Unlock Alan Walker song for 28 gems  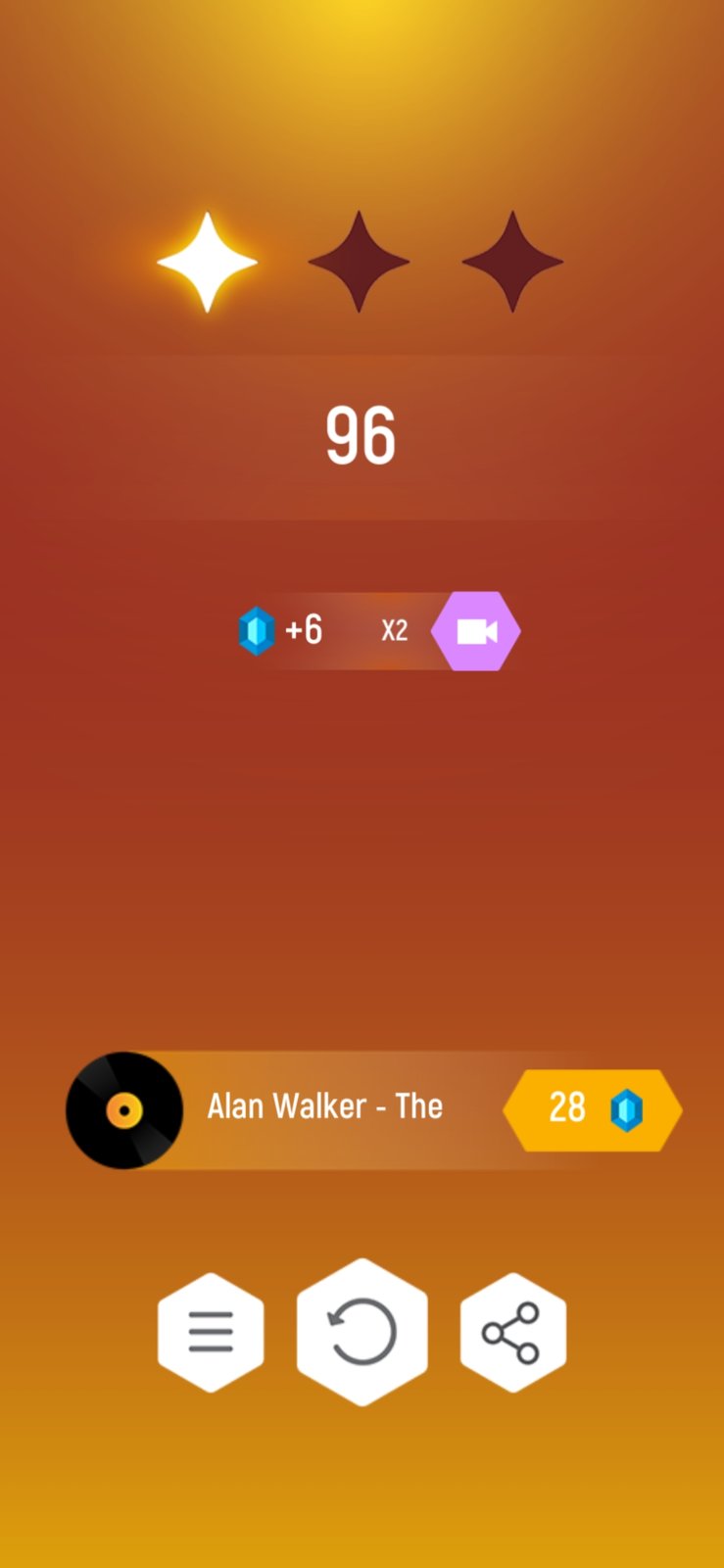[592, 1109]
